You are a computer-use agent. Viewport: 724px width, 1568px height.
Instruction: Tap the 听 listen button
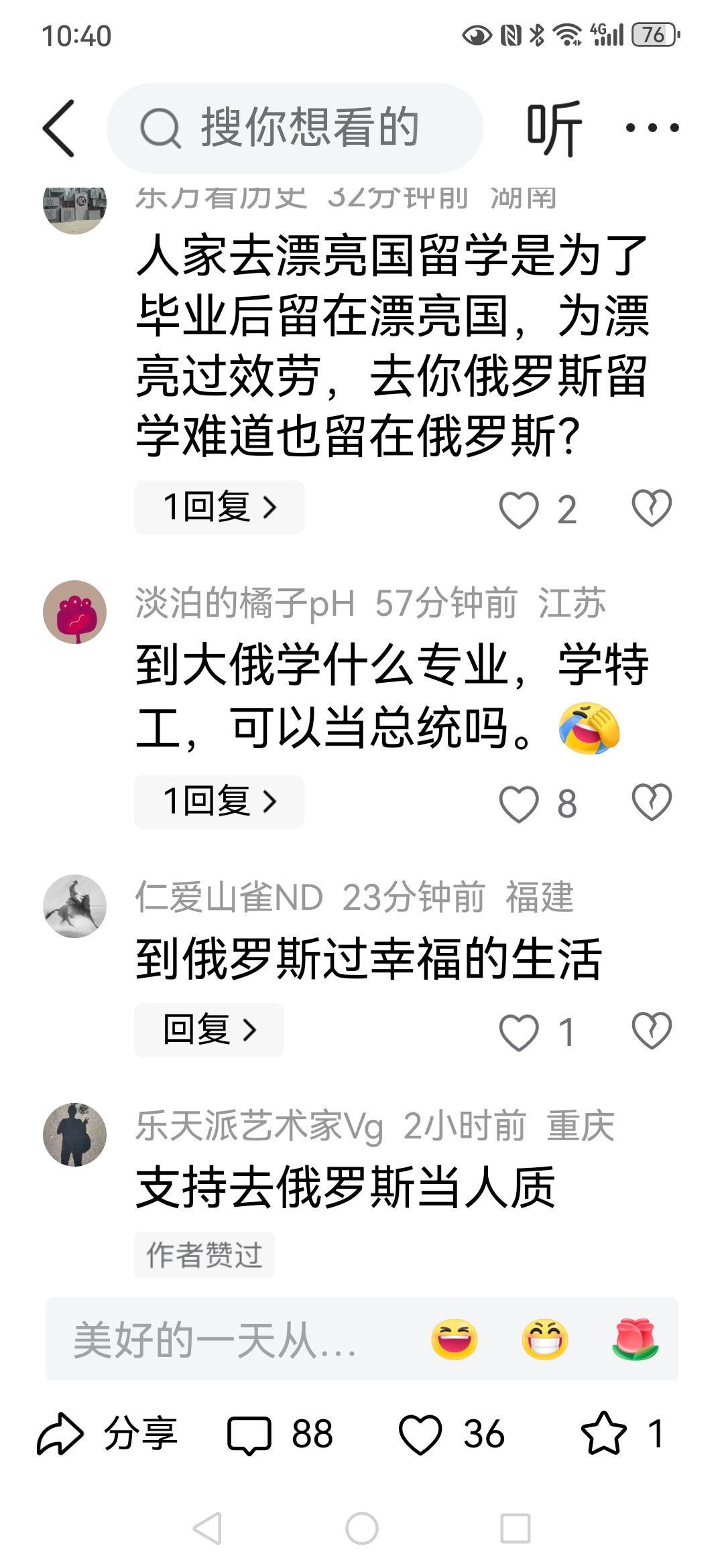pyautogui.click(x=554, y=128)
